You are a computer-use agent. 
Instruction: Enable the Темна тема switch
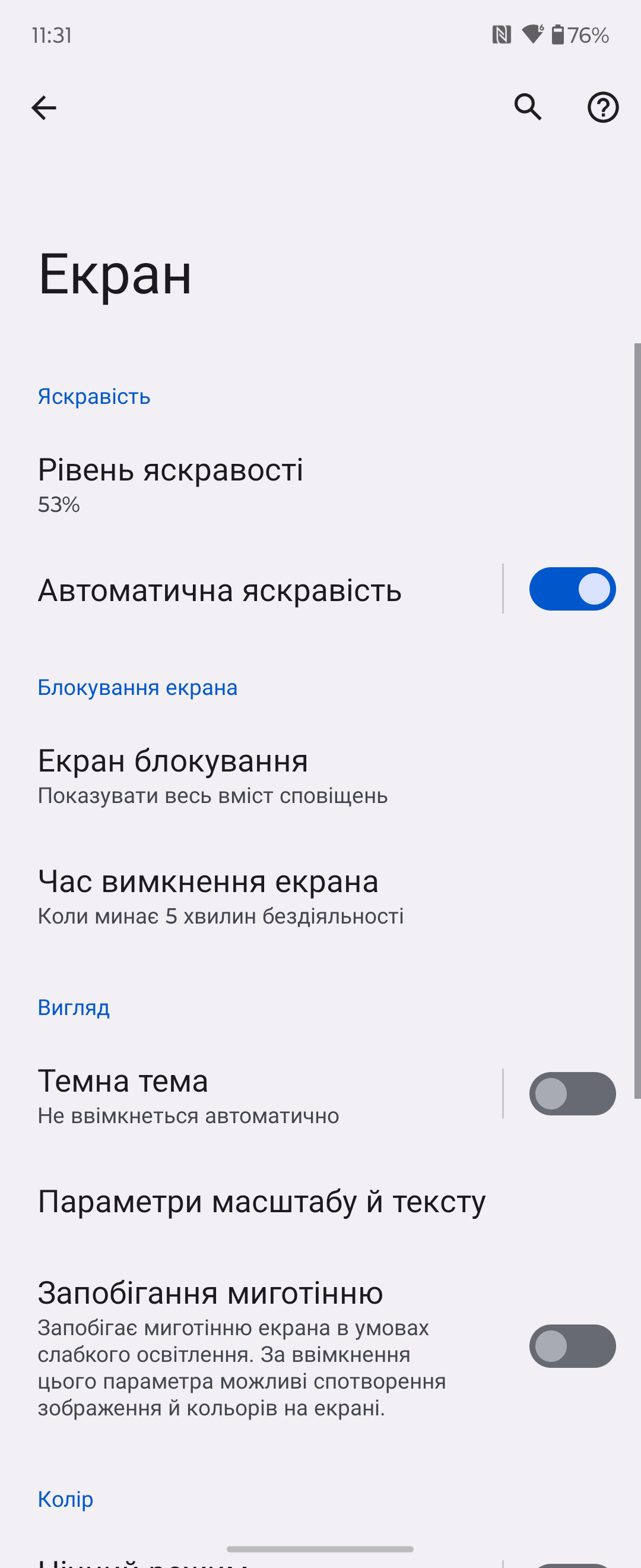(x=572, y=1094)
